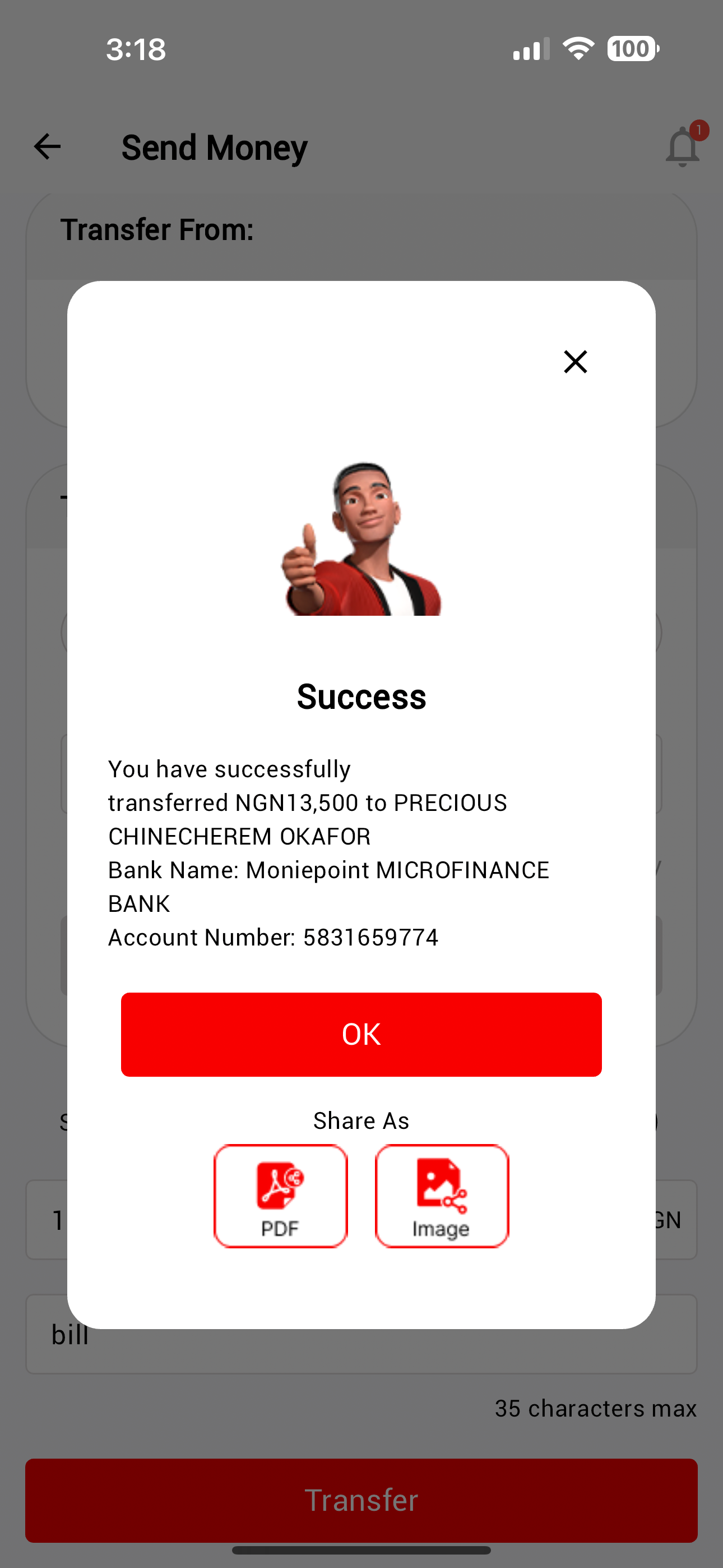The height and width of the screenshot is (1568, 723).
Task: Go back from Send Money
Action: [48, 147]
